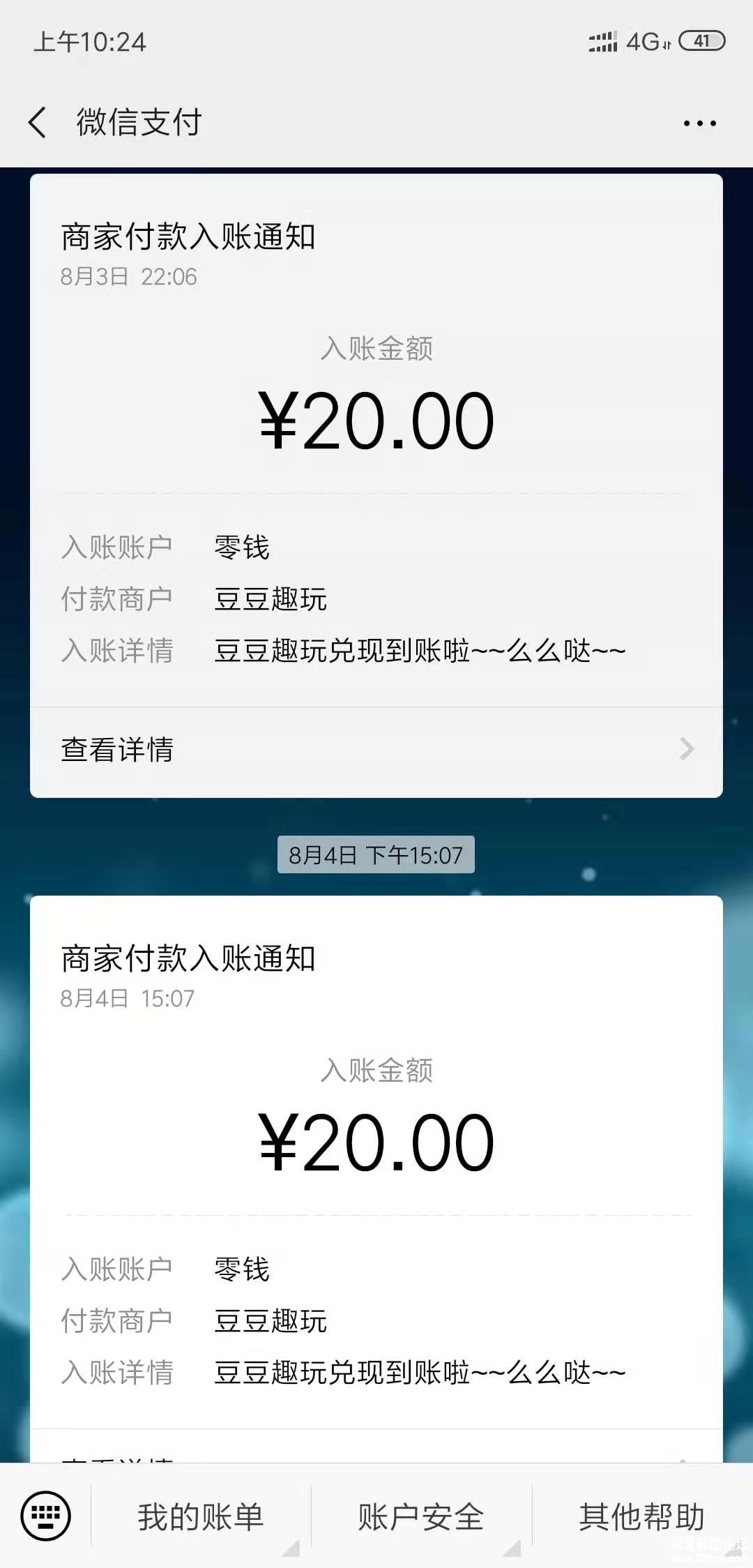Go back from WeChat Pay
This screenshot has width=753, height=1568.
38,123
